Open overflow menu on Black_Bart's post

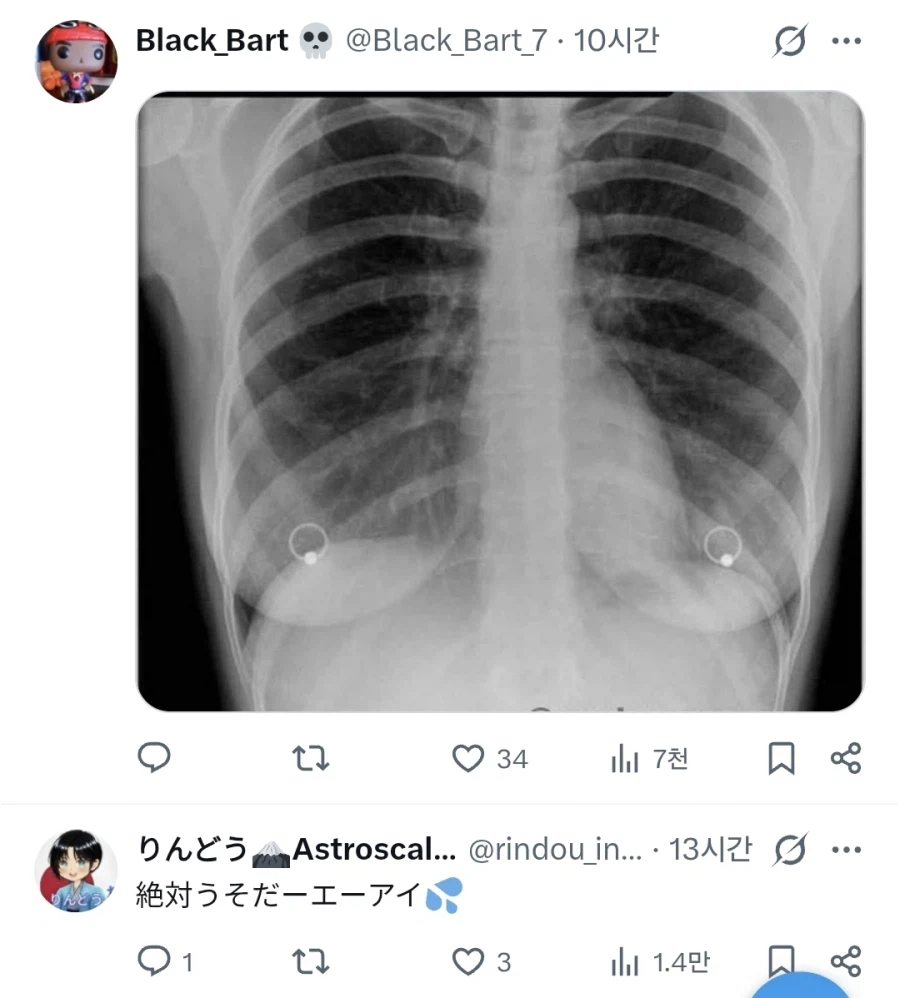tap(846, 42)
